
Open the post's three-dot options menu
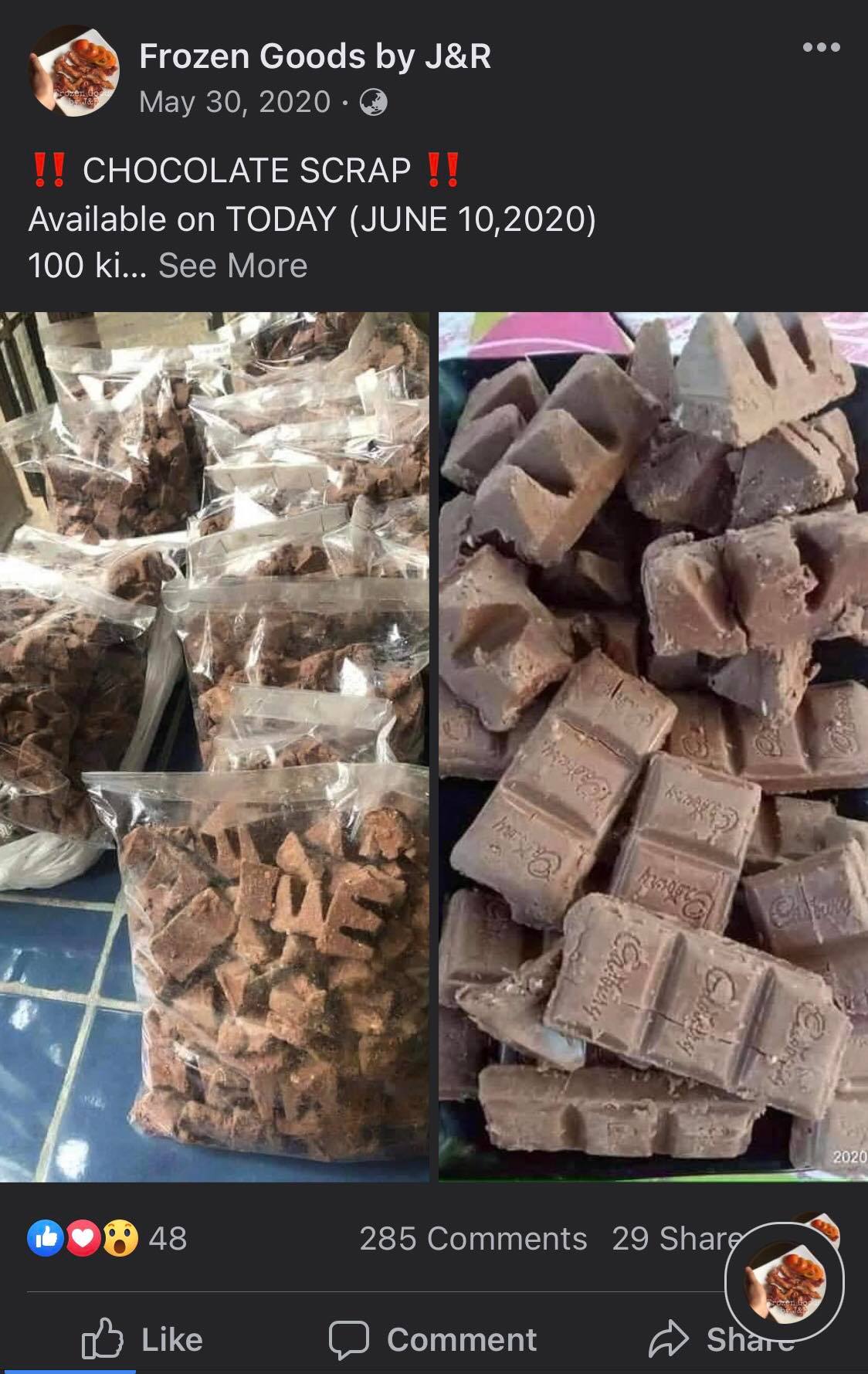821,48
